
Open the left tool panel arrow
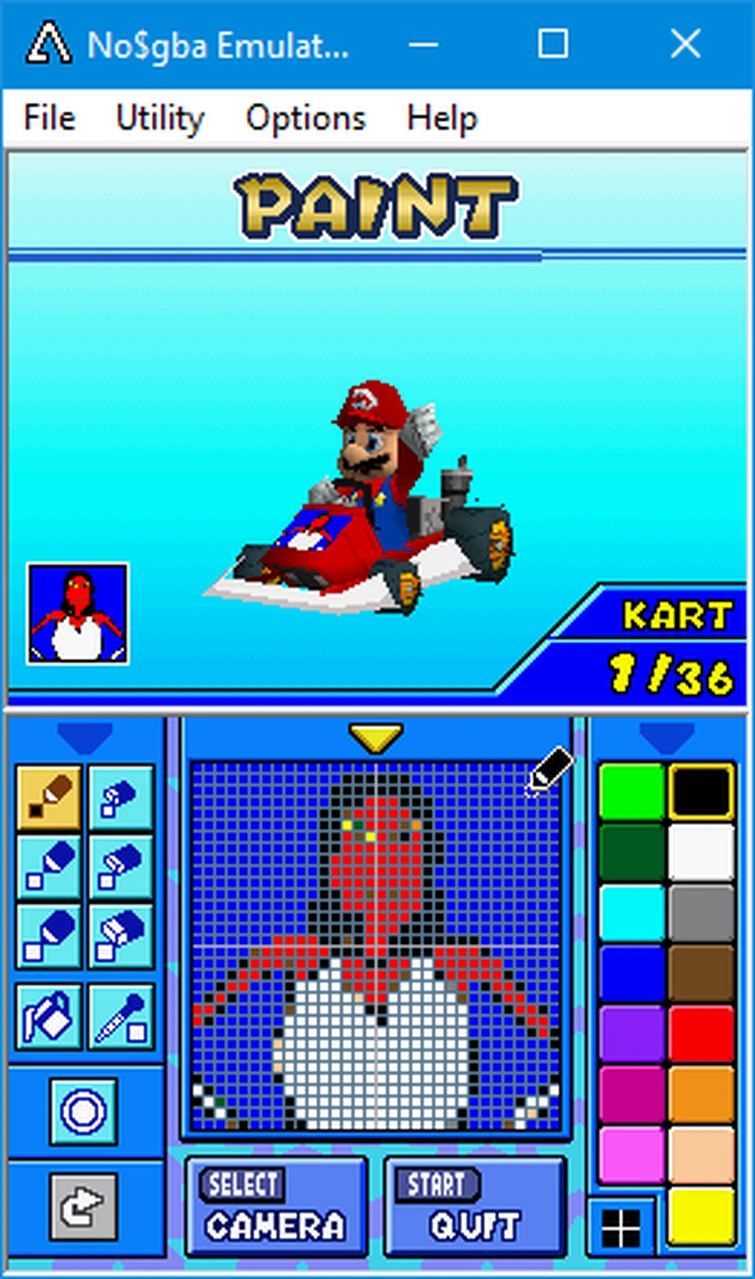(85, 738)
